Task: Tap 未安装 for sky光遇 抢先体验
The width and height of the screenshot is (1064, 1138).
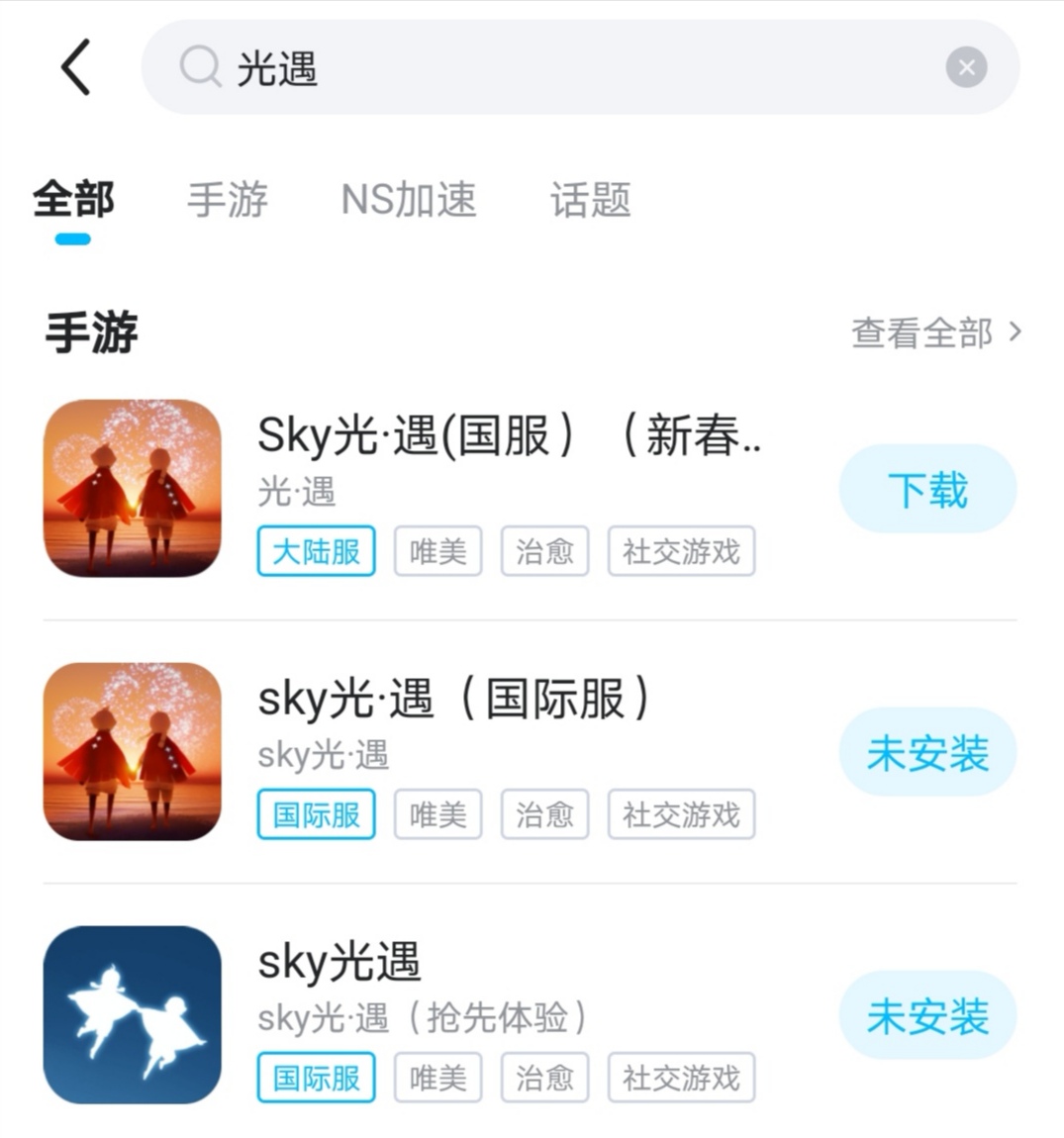Action: [927, 1016]
